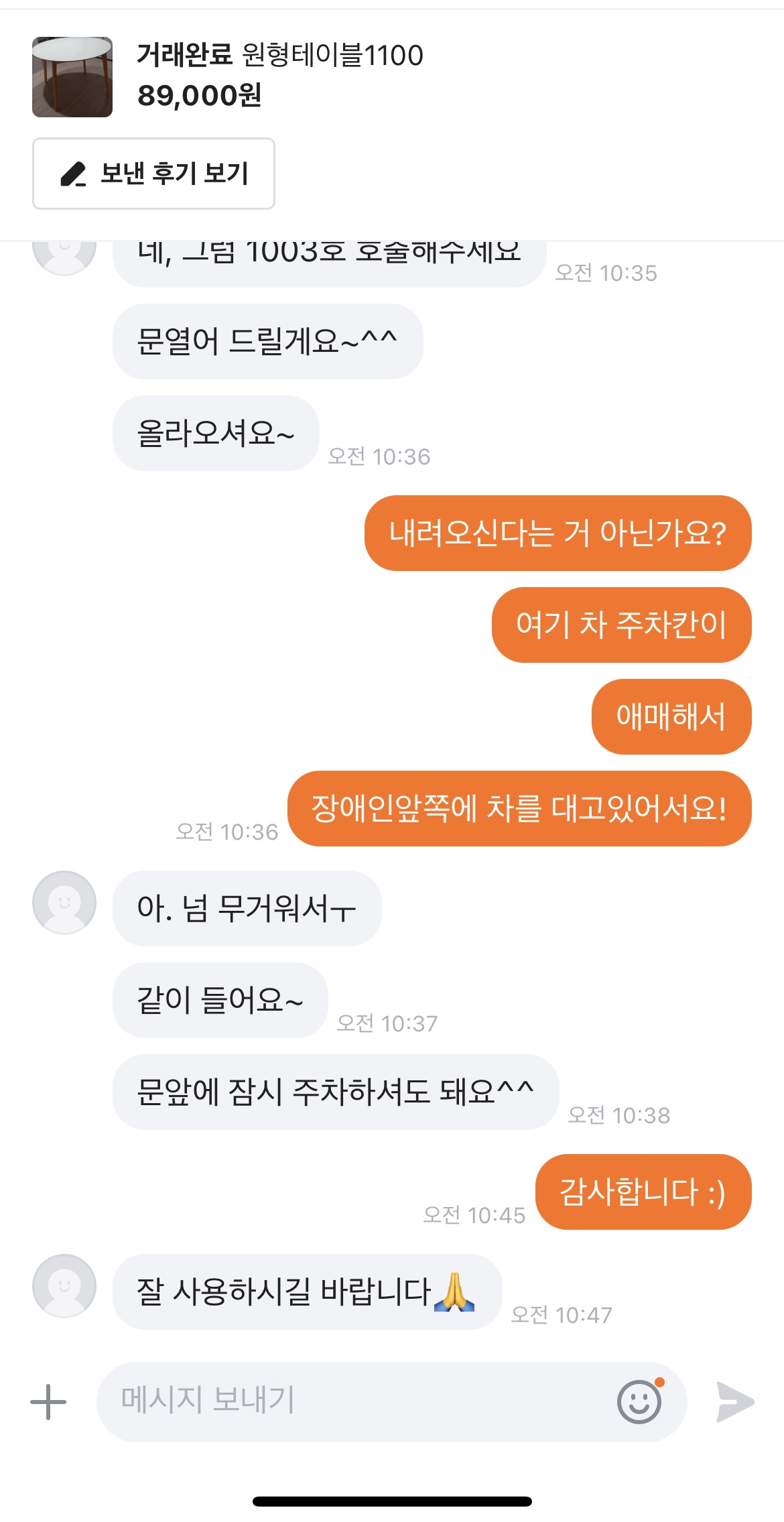The height and width of the screenshot is (1522, 784).
Task: Open the sent review (보낸 후기 보기)
Action: pos(153,174)
